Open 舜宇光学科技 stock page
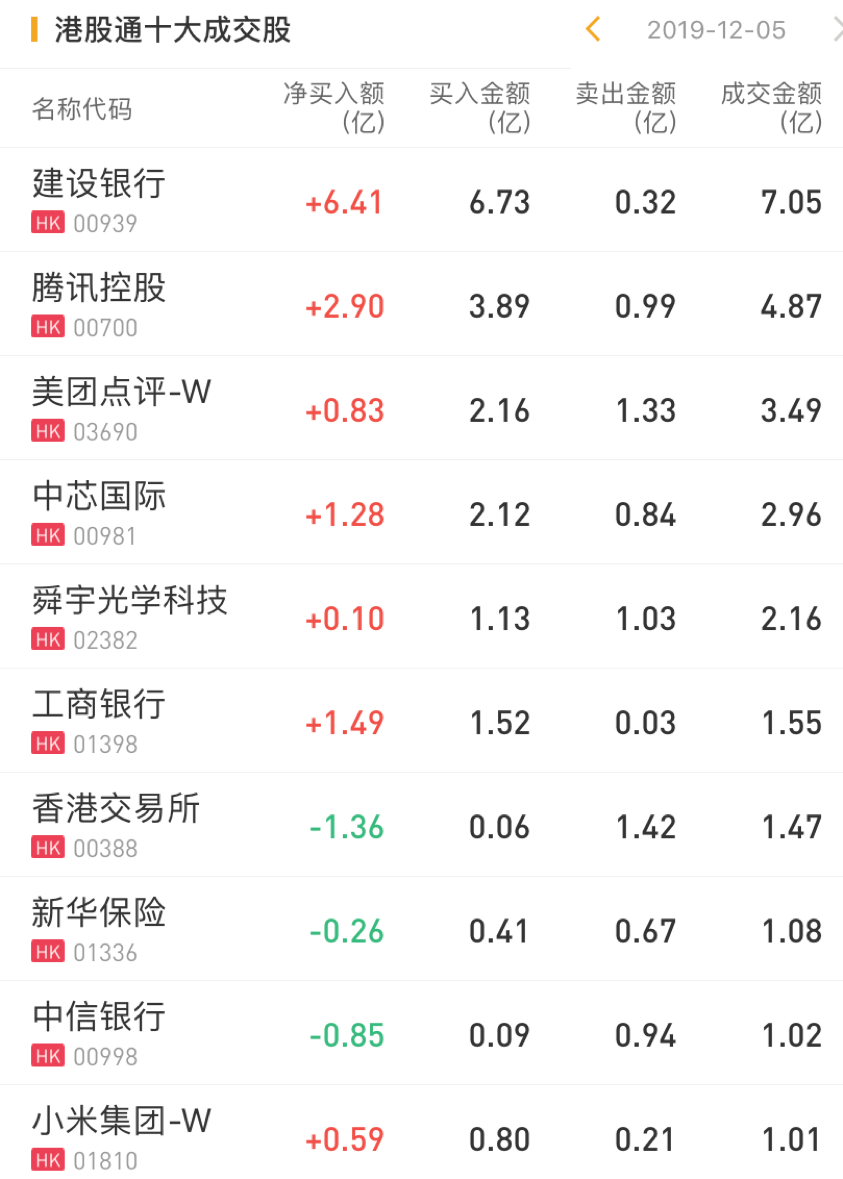843x1179 pixels. pyautogui.click(x=130, y=616)
